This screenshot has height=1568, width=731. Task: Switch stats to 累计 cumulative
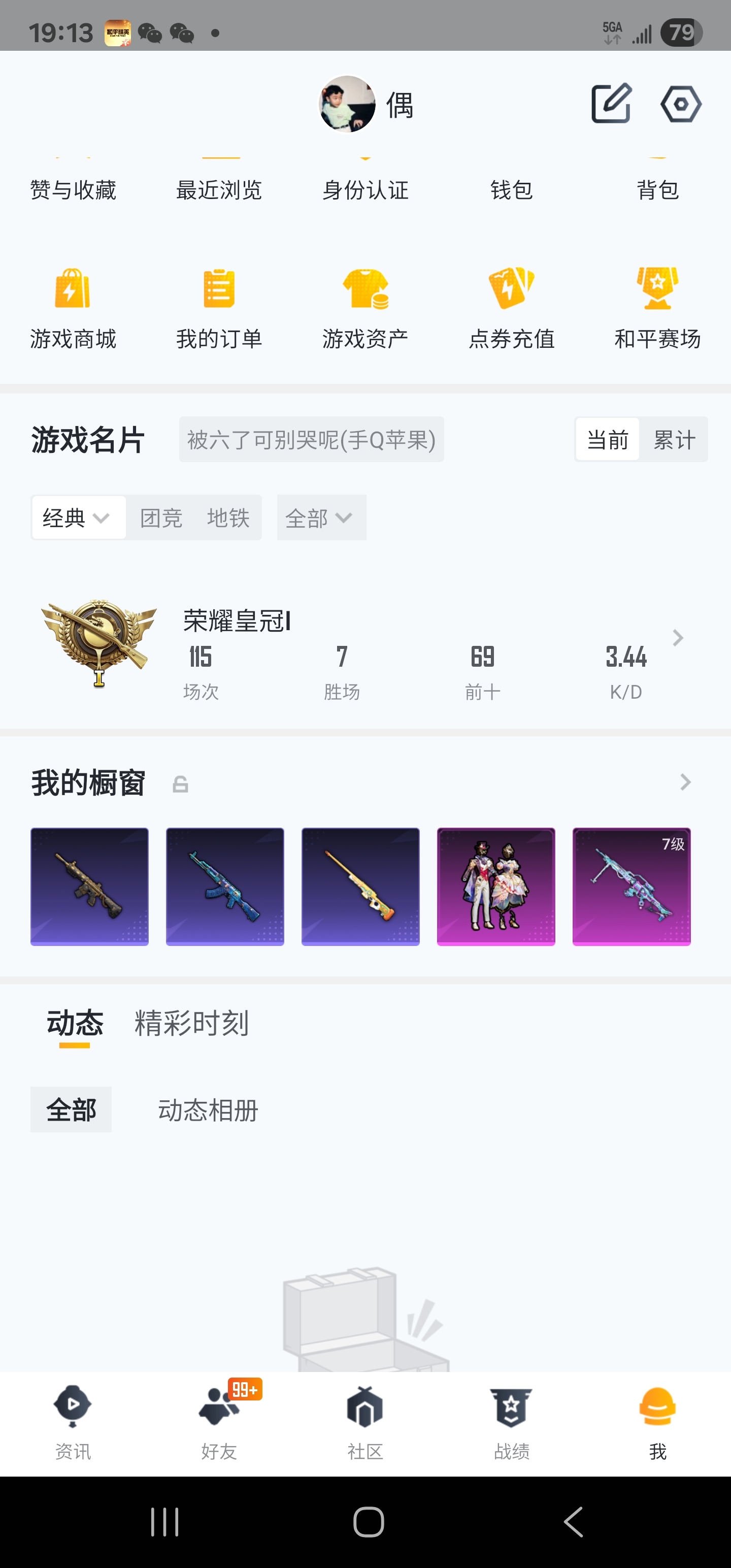(674, 440)
